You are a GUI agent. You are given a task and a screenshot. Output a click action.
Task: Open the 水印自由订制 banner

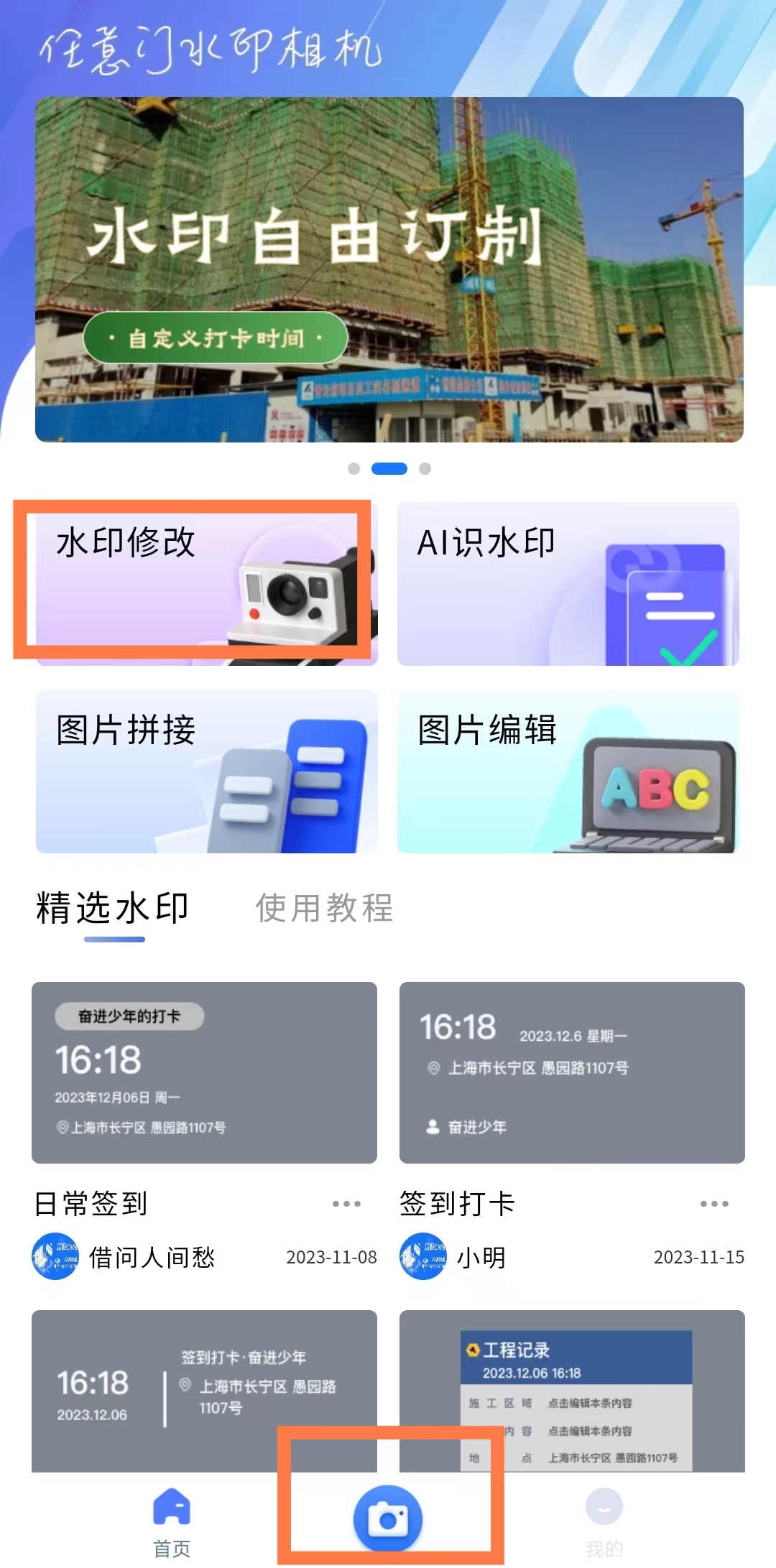(x=389, y=269)
